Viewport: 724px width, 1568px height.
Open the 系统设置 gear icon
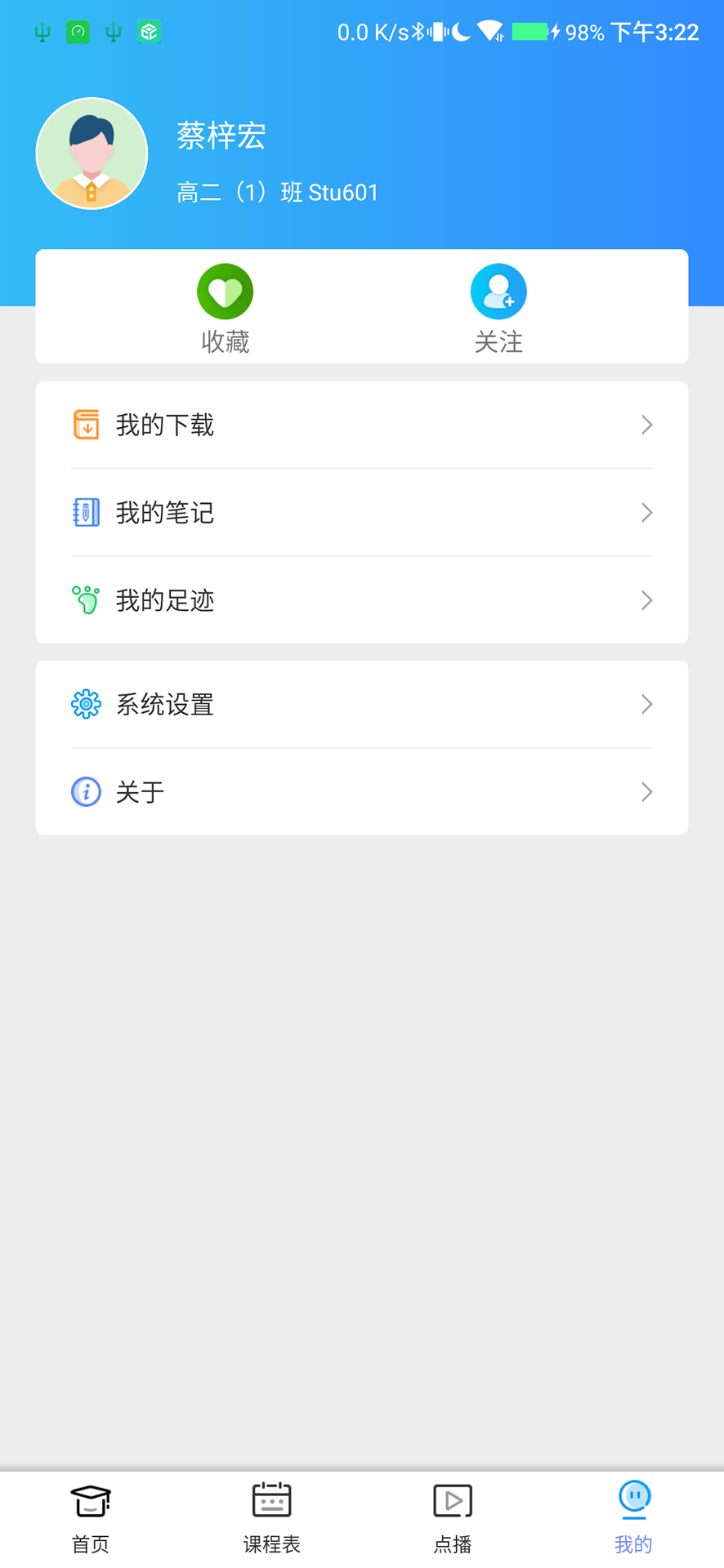point(85,704)
